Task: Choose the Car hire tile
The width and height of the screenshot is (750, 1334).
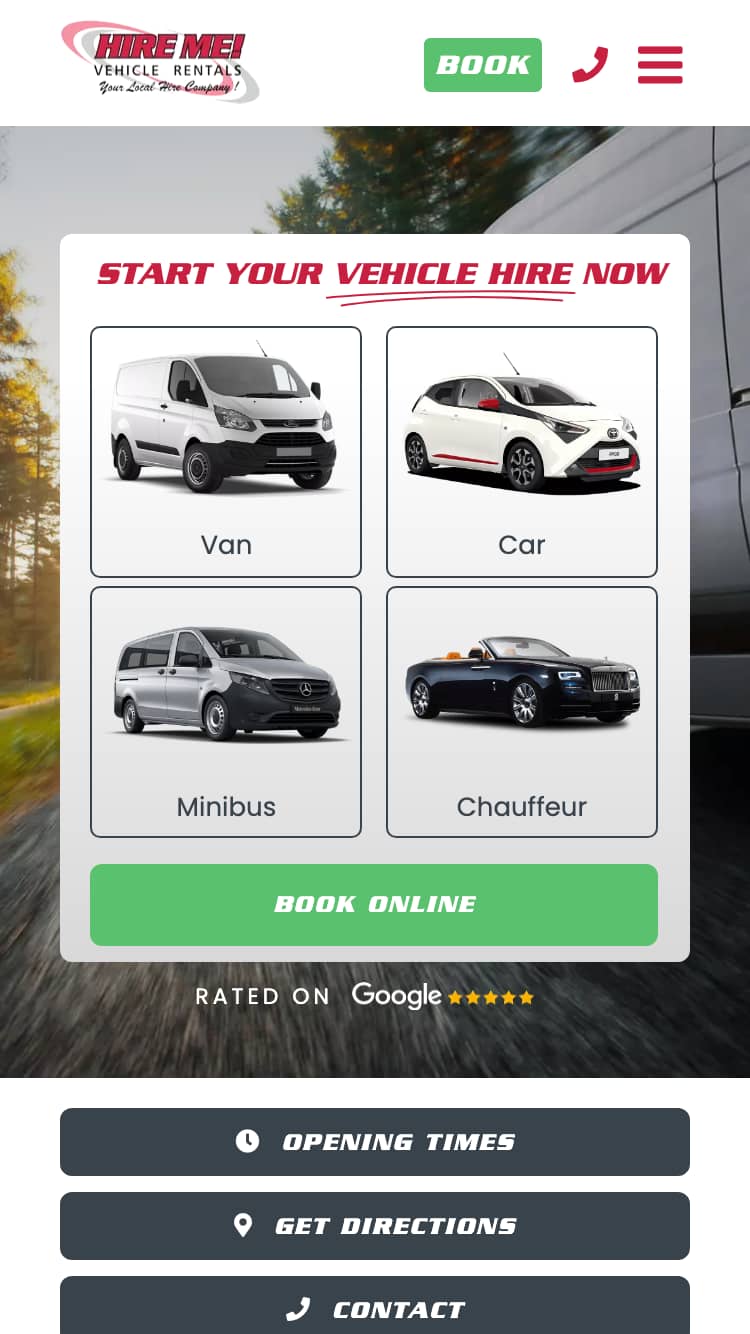Action: pyautogui.click(x=522, y=452)
